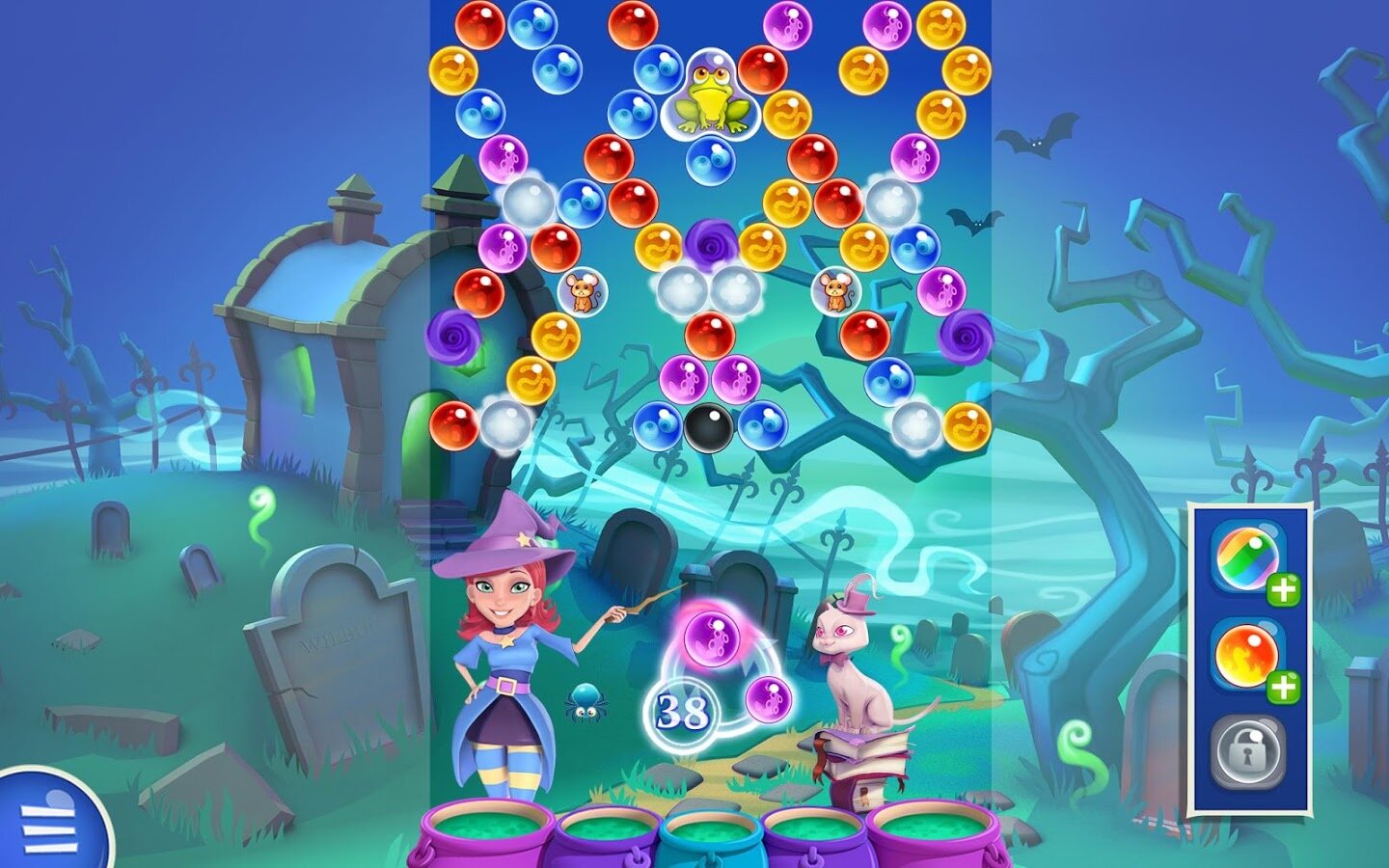Image resolution: width=1389 pixels, height=868 pixels.
Task: Add a fire bubble booster
Action: coord(1249,658)
